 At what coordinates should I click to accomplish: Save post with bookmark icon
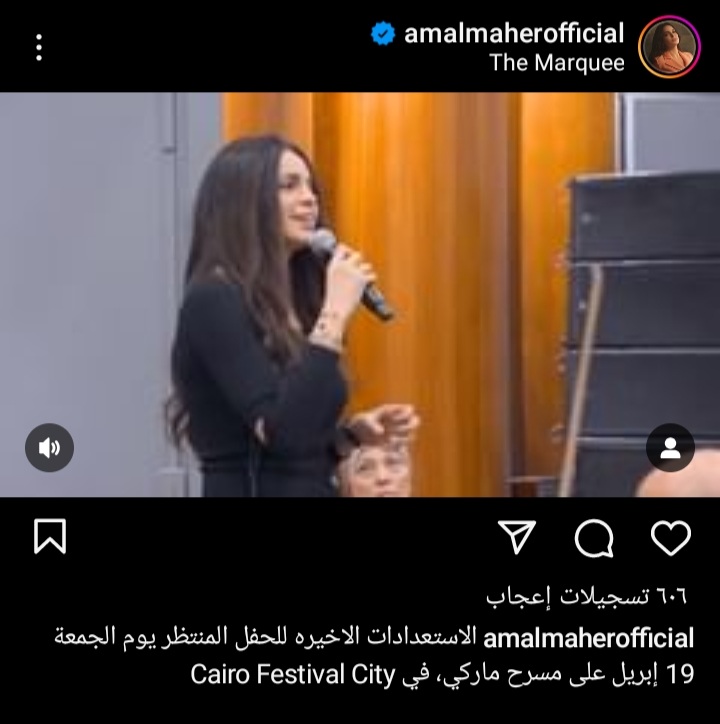tap(50, 538)
